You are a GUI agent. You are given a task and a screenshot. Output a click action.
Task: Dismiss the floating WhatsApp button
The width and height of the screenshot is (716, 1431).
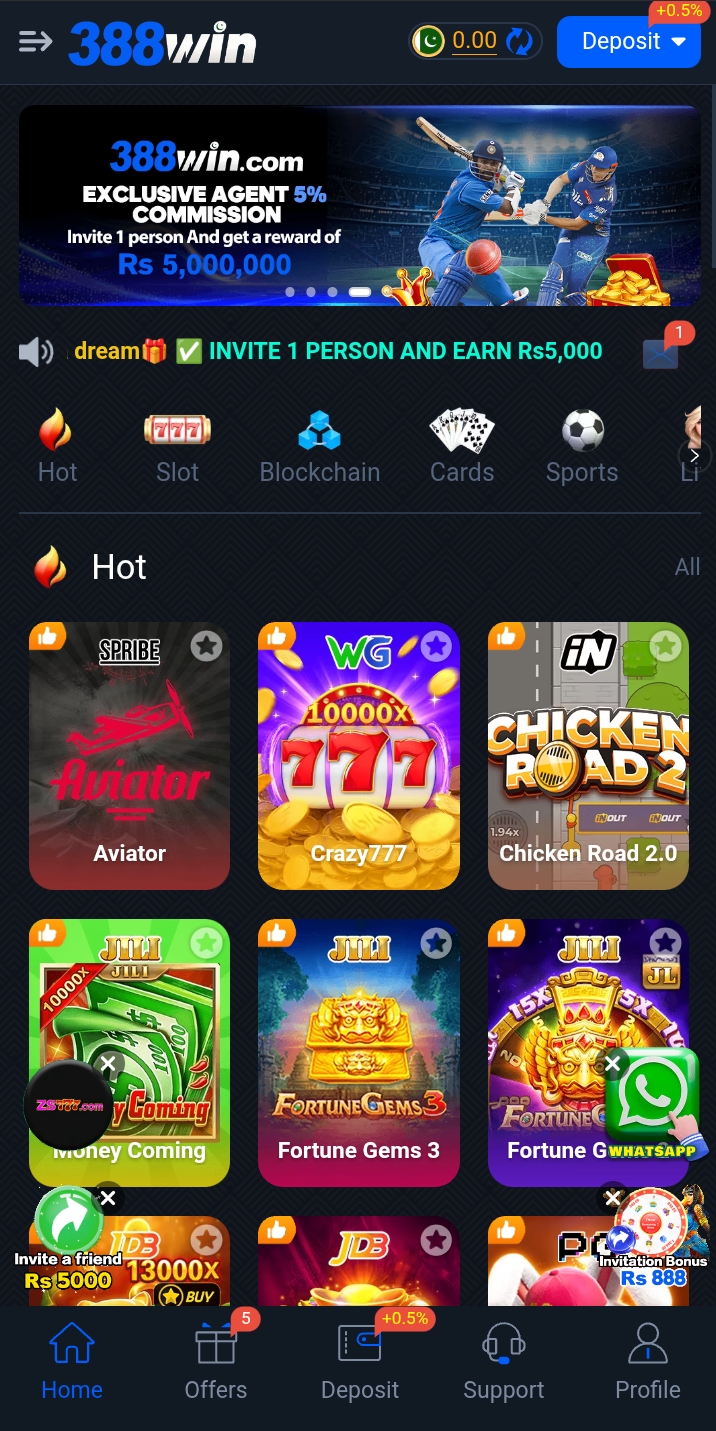point(613,1062)
